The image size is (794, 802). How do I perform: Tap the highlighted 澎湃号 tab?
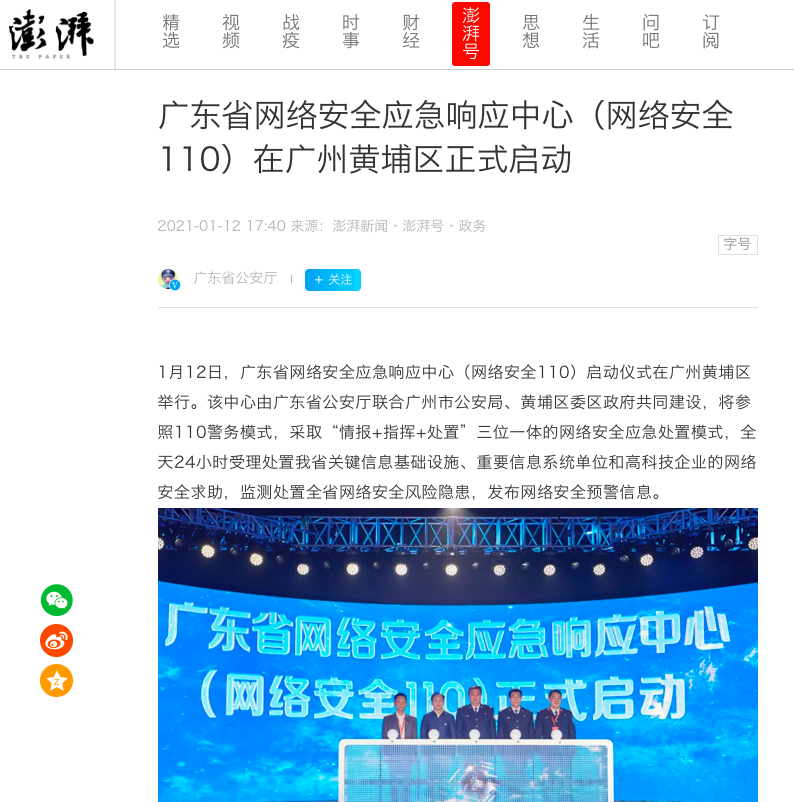point(471,33)
